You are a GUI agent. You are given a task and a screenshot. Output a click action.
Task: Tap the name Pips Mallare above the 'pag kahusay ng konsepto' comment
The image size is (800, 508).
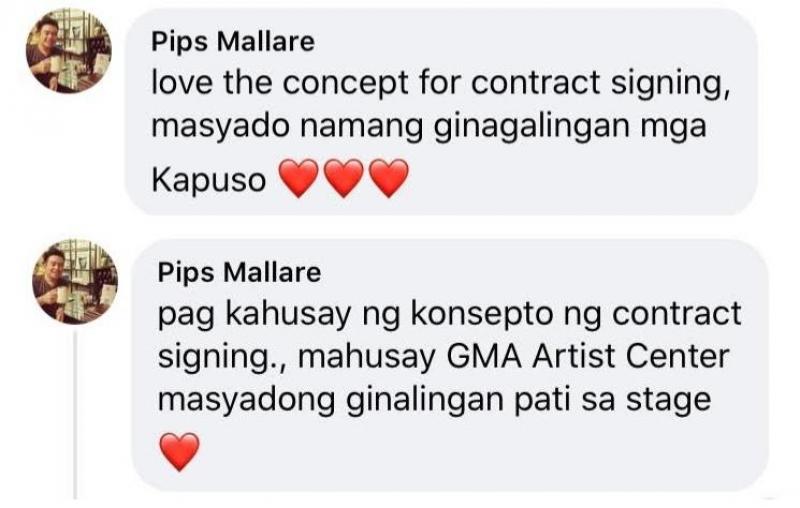pos(240,272)
